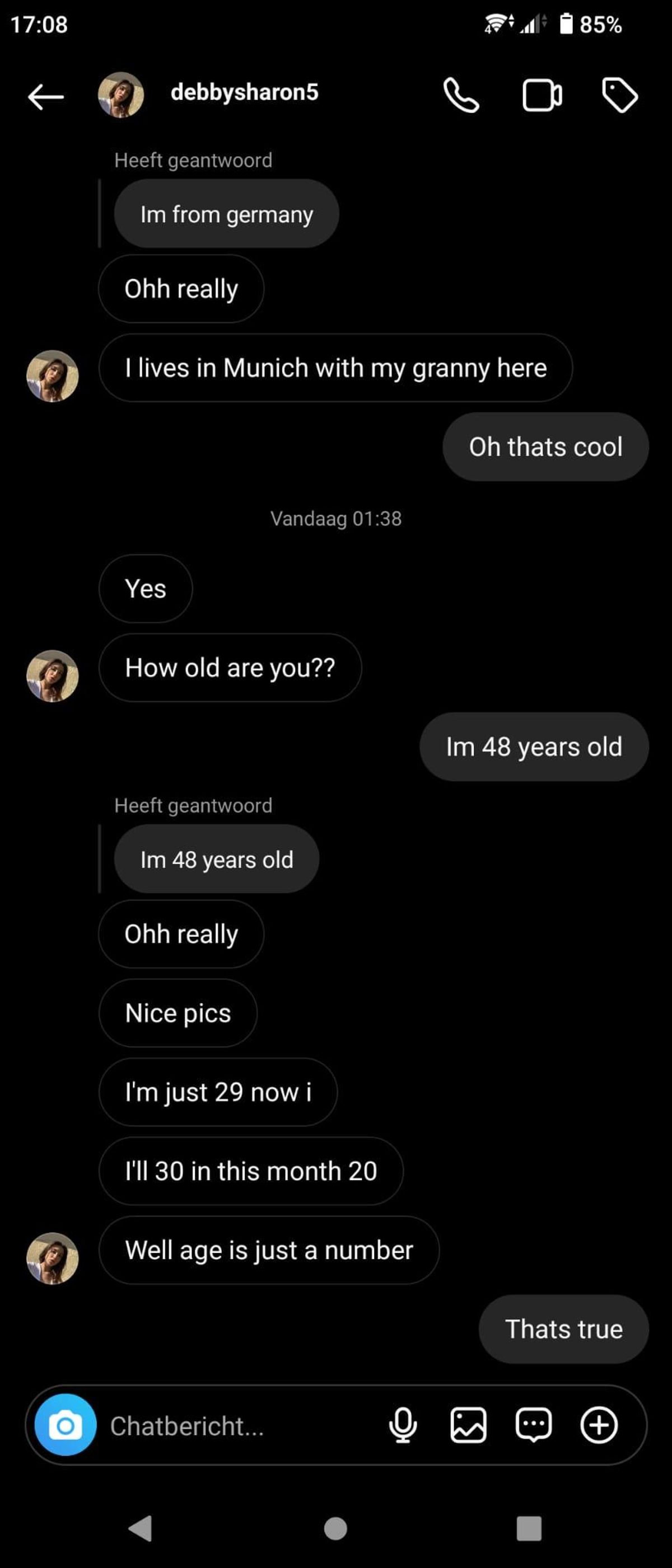This screenshot has width=672, height=1568.
Task: Open the label tag icon
Action: pos(619,96)
